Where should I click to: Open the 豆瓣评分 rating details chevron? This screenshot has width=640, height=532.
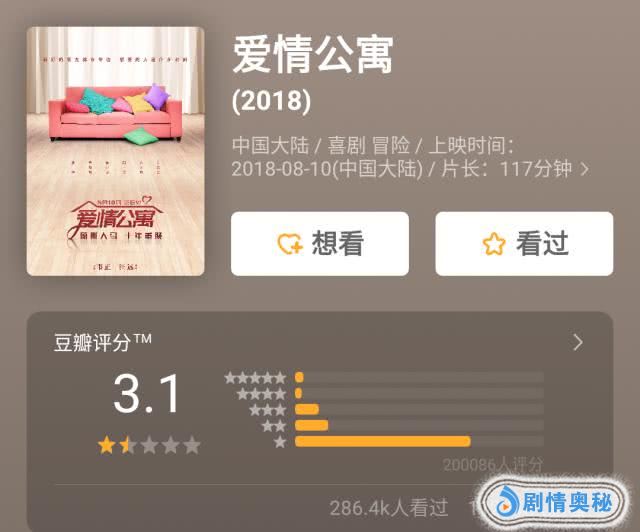tap(578, 342)
